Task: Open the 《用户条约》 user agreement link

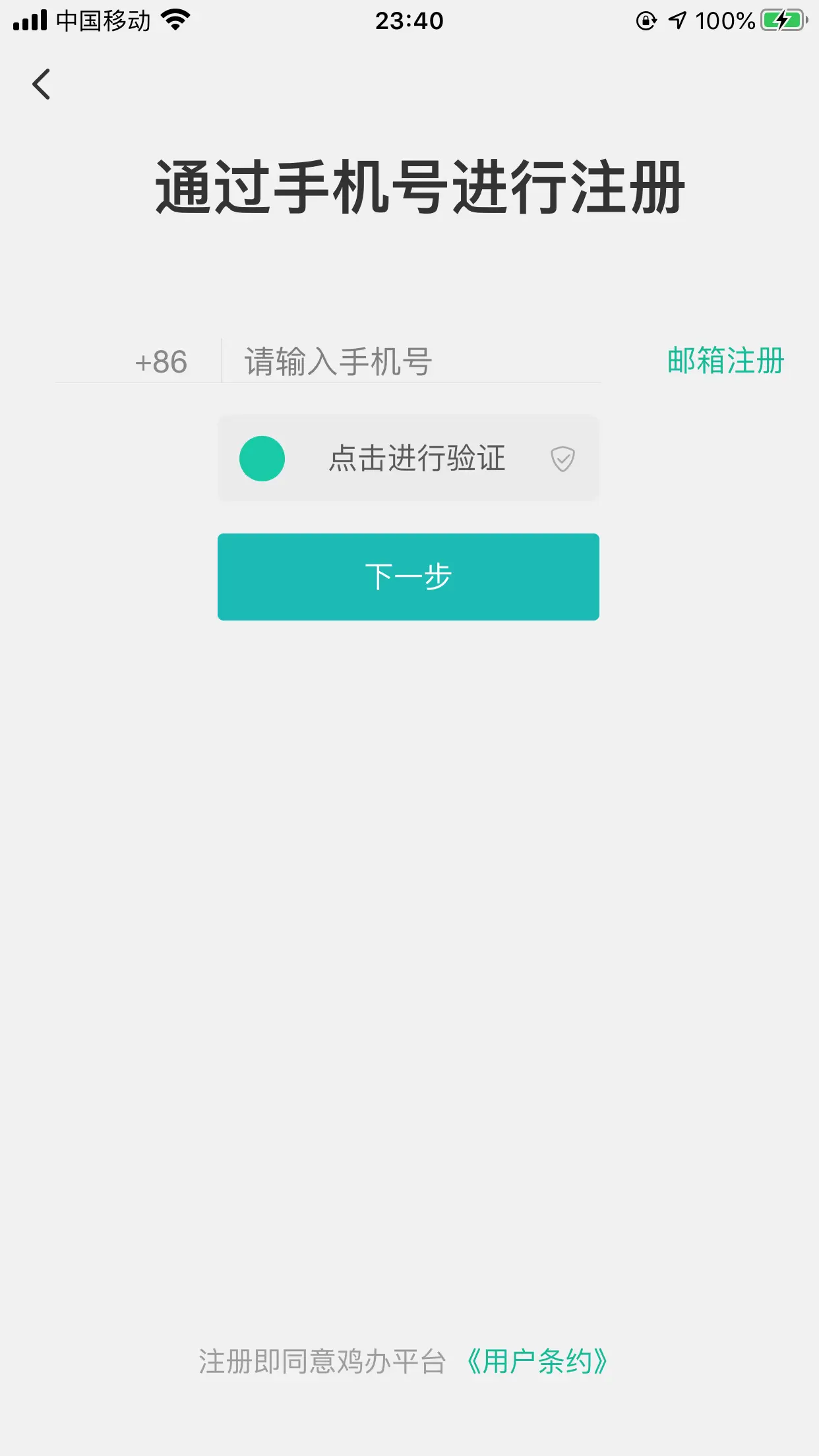Action: [x=536, y=1361]
